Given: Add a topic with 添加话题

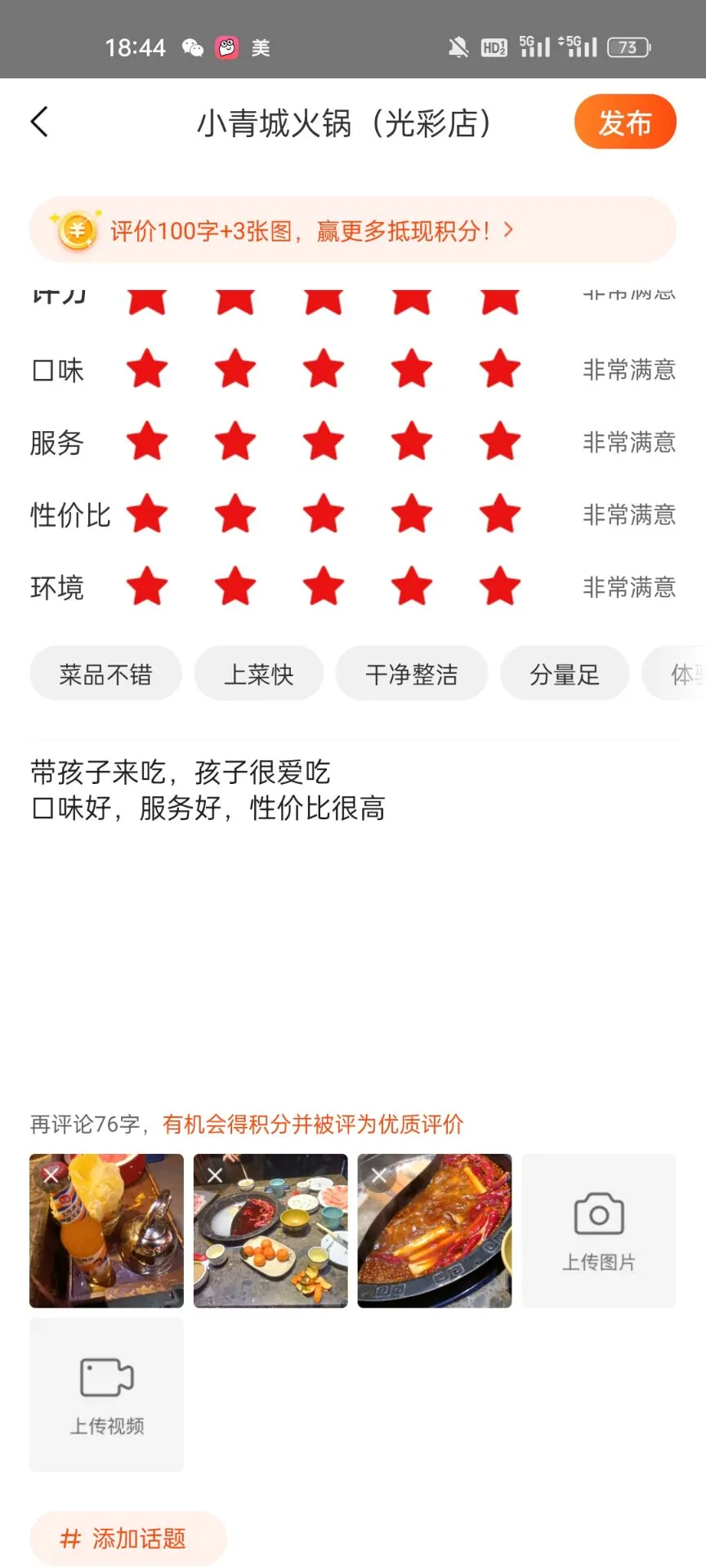Looking at the screenshot, I should coord(127,1539).
